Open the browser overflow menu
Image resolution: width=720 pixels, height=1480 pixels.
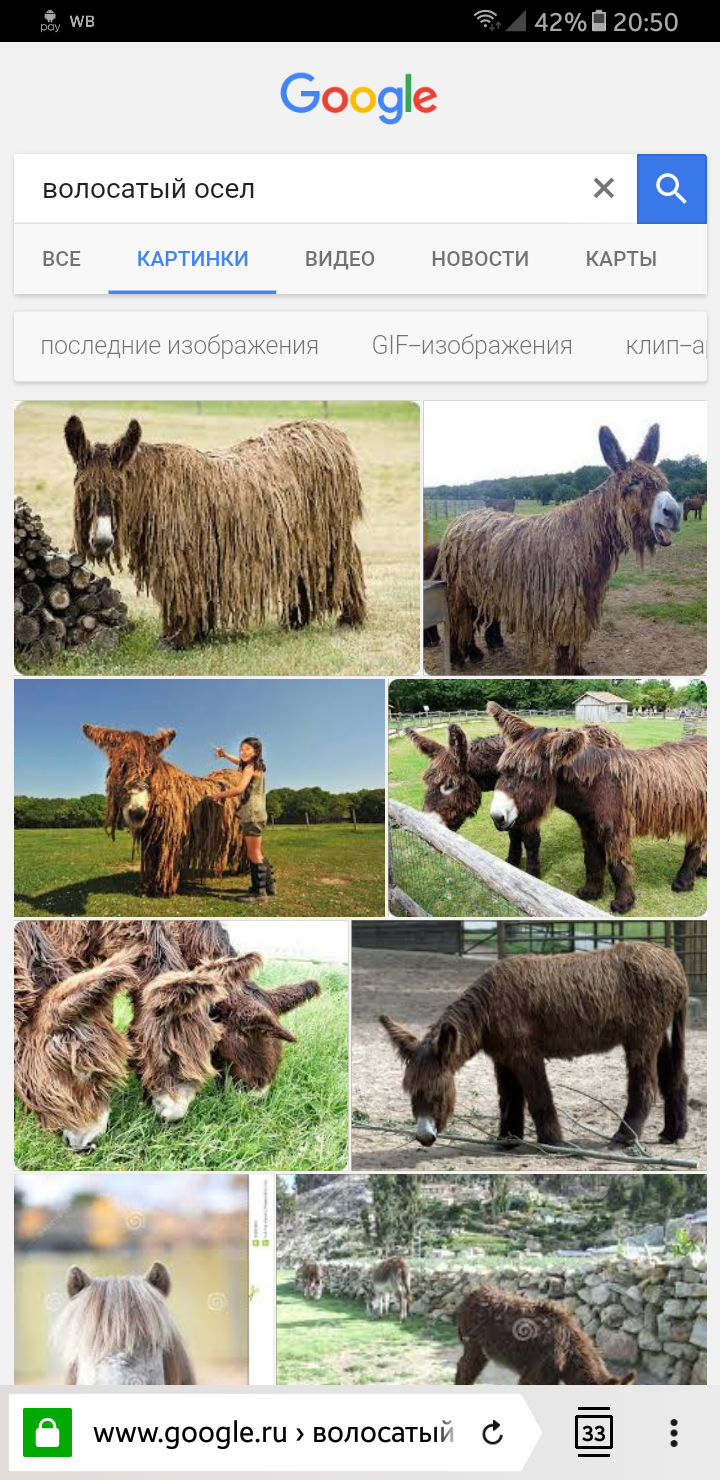click(674, 1433)
